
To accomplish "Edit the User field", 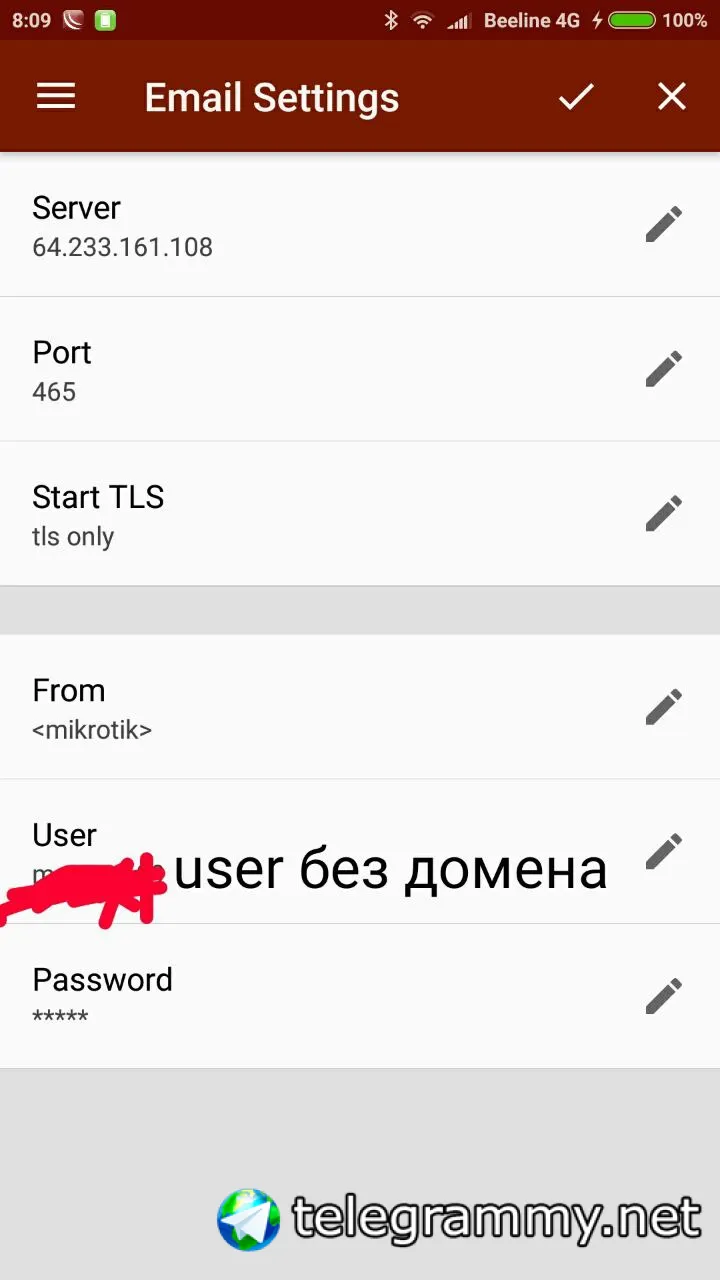I will [663, 851].
